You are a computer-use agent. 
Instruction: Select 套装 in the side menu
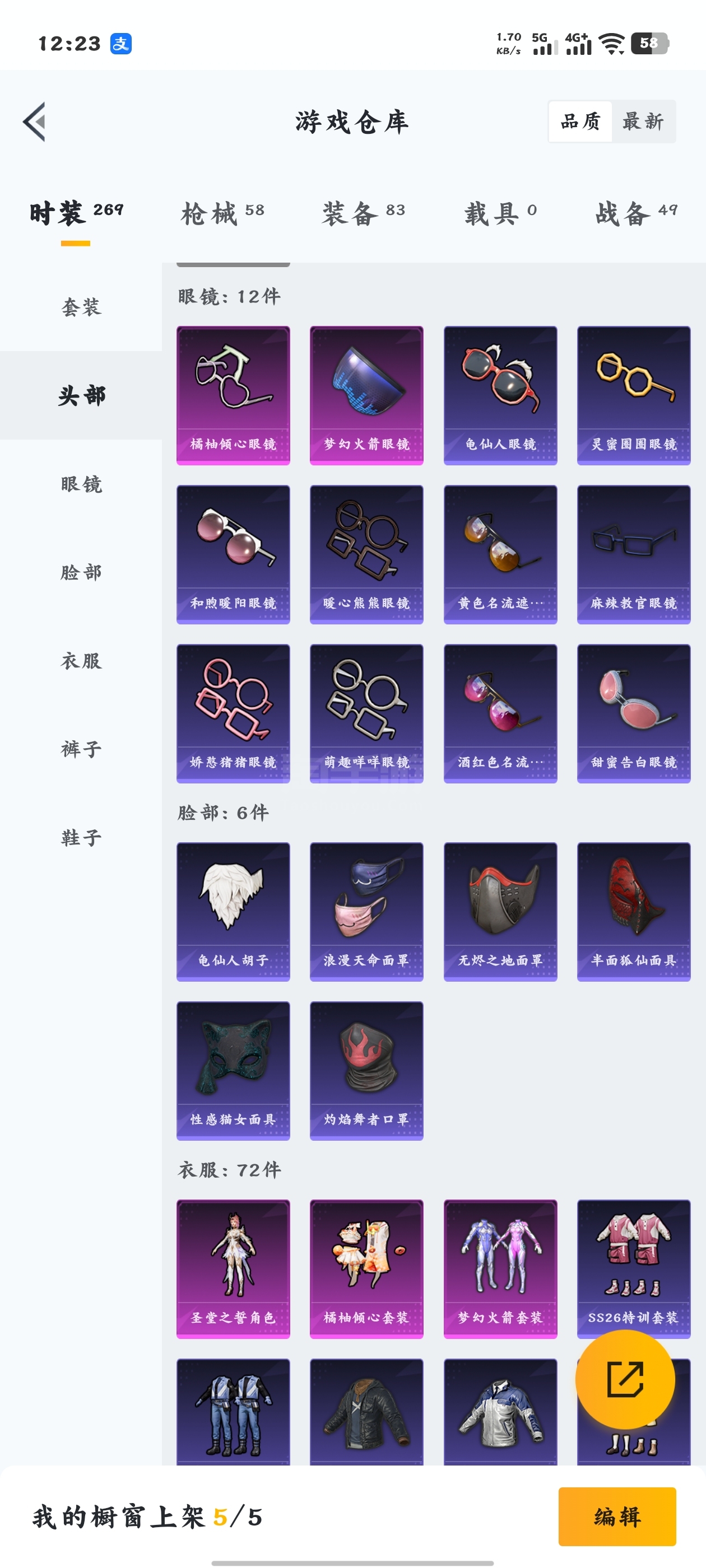81,307
